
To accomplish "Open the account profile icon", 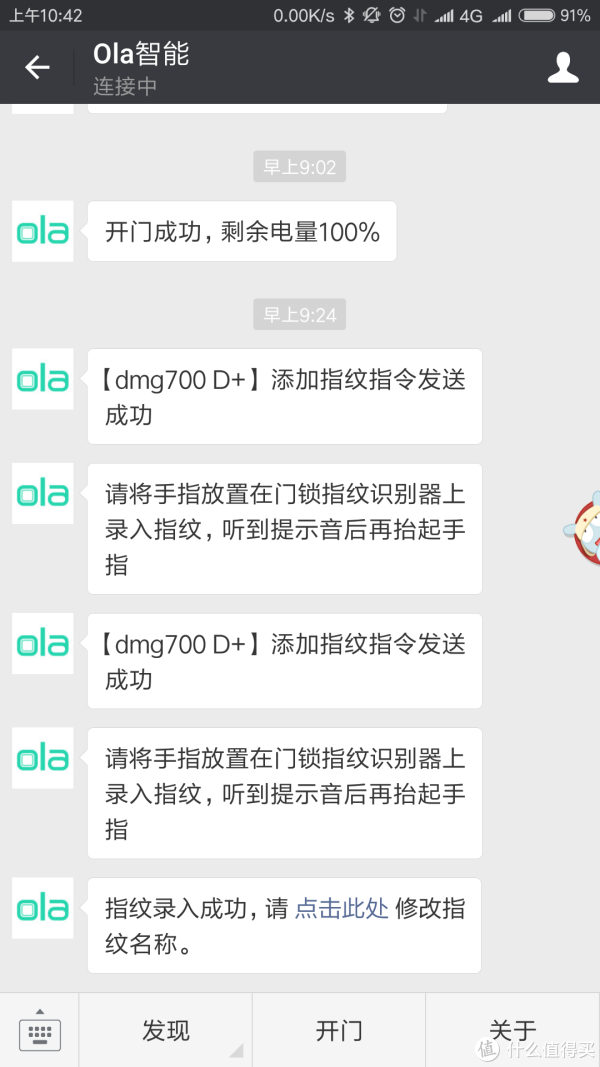I will (x=563, y=68).
